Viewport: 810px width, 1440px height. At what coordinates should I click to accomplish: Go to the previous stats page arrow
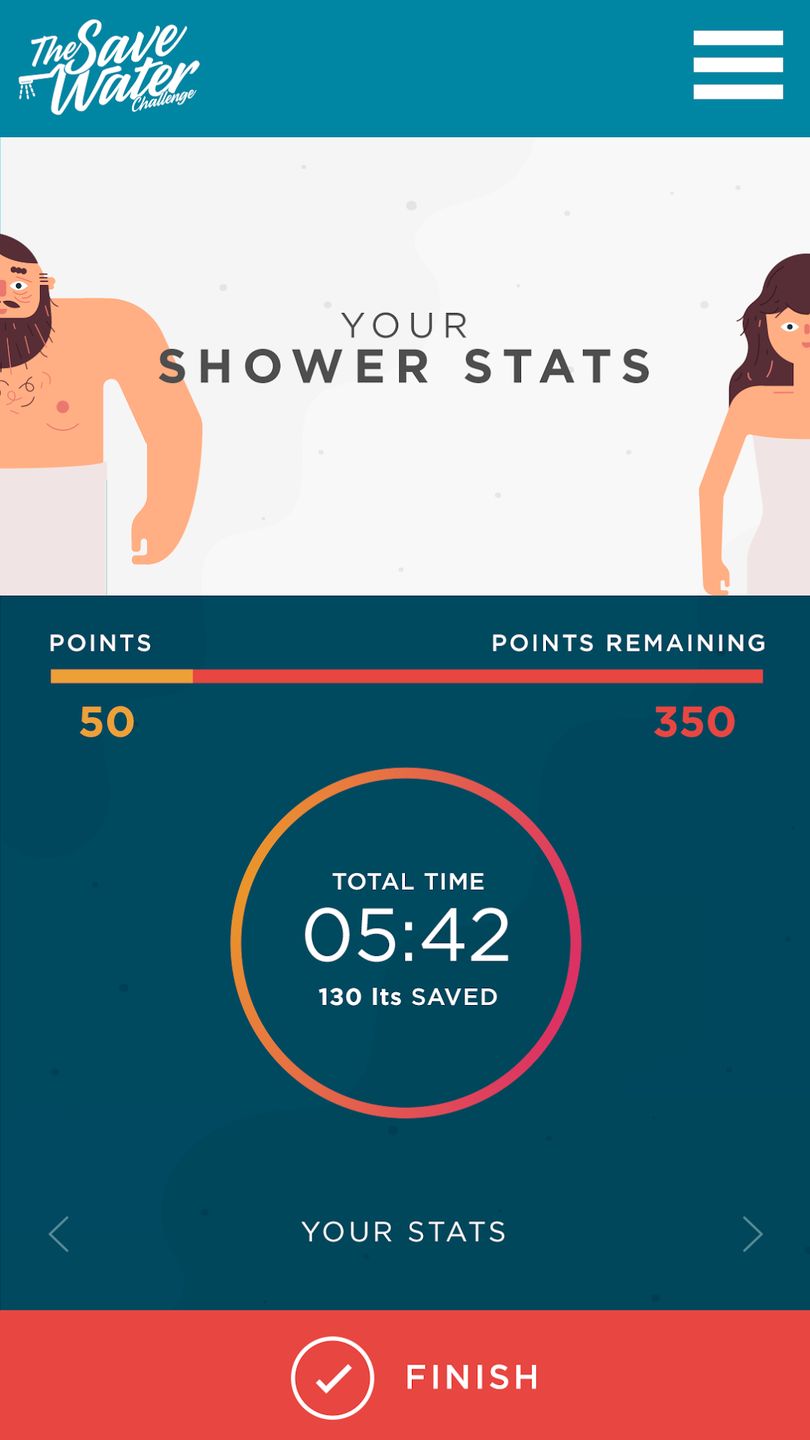coord(59,1234)
